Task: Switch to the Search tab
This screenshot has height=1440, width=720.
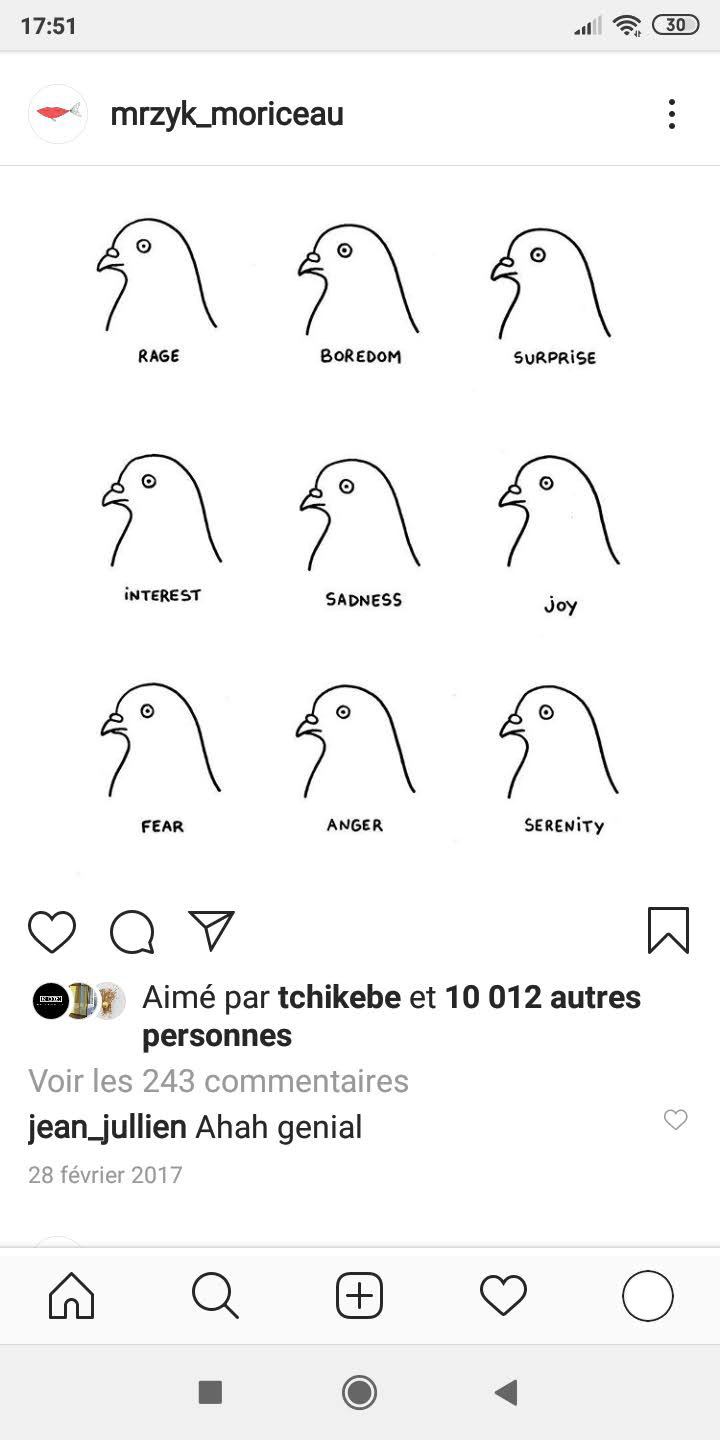Action: click(x=215, y=1297)
